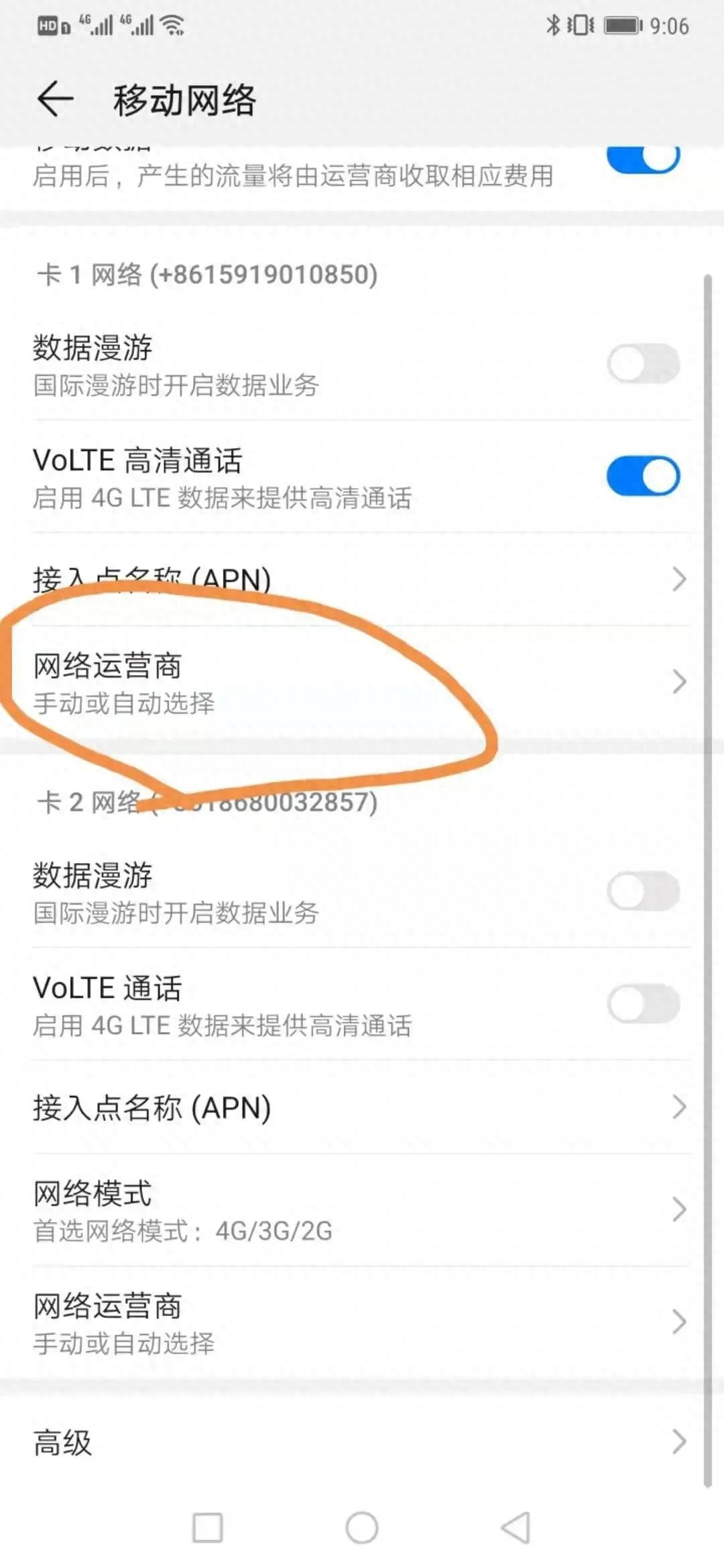Open 接入点名称 (APN) under 卡 2 网络
Screen dimensions: 724x1568
362,1108
